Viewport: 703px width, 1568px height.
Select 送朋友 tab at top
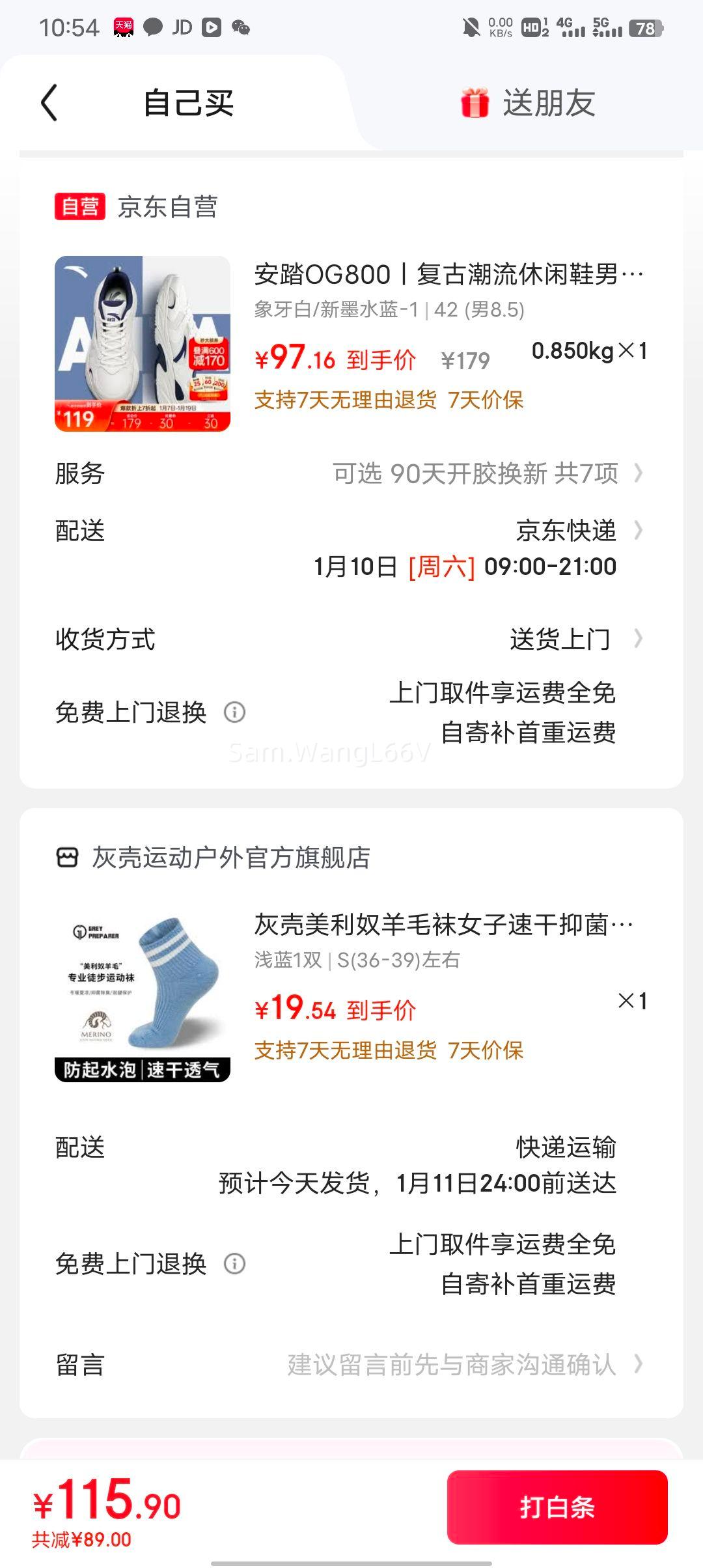(x=547, y=103)
